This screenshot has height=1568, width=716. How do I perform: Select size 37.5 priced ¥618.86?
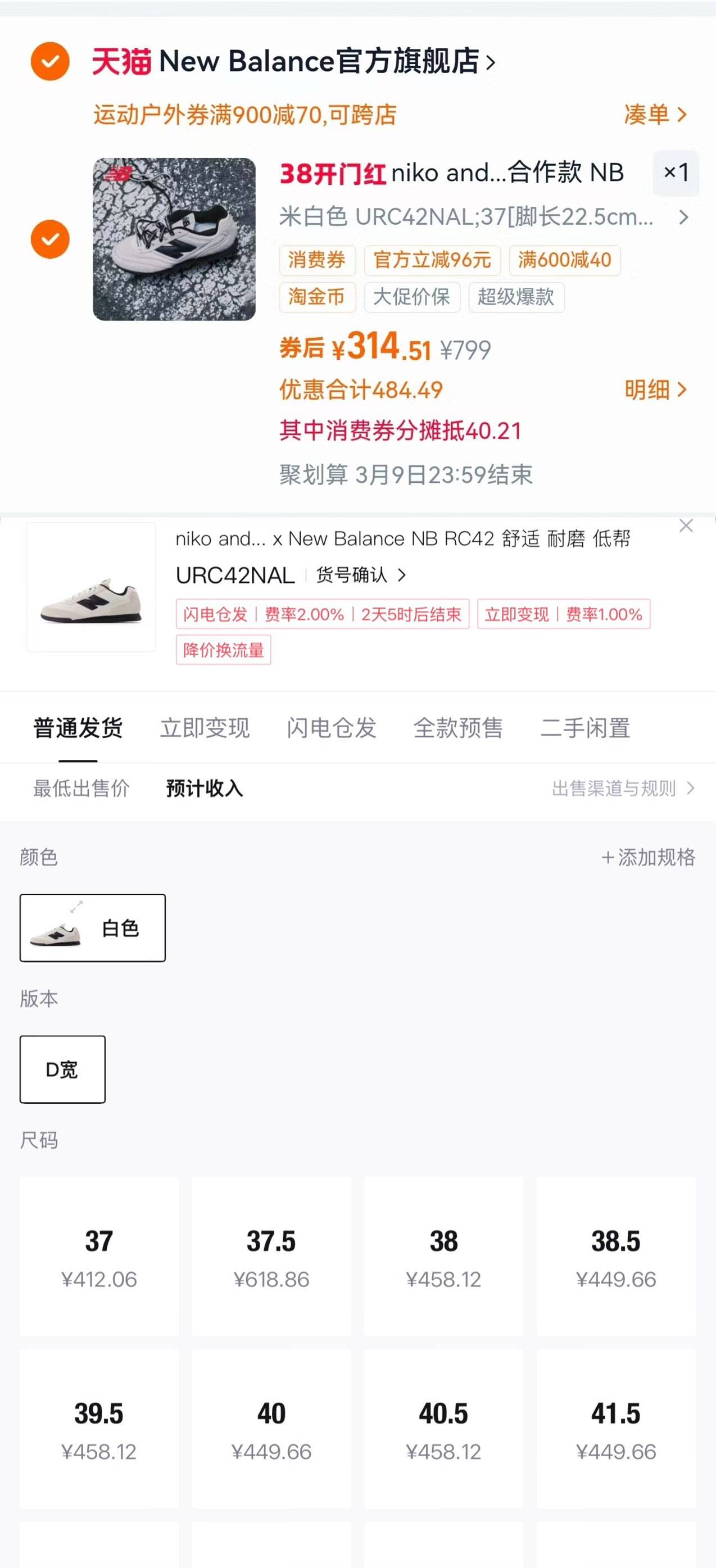(271, 1256)
